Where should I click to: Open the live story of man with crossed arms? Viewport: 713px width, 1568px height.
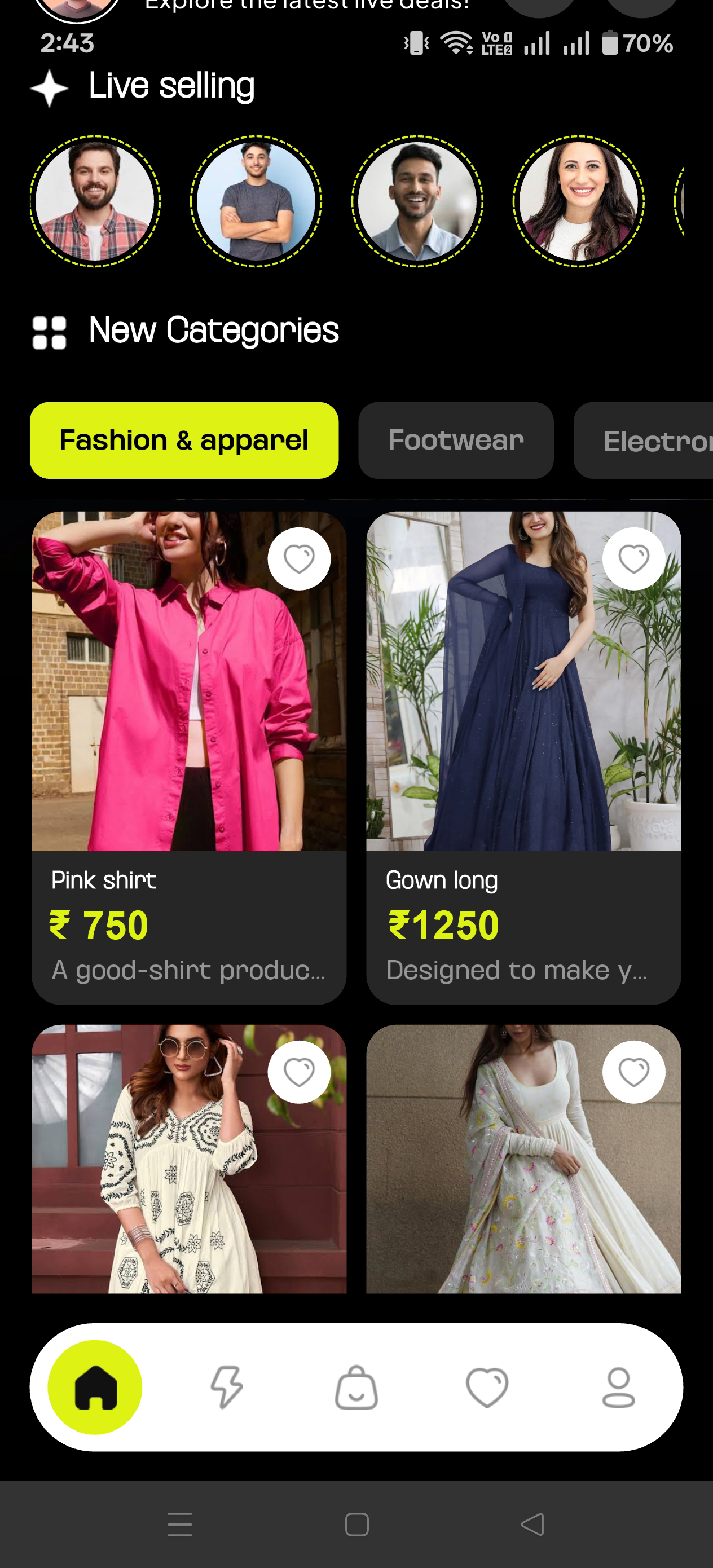[x=256, y=201]
